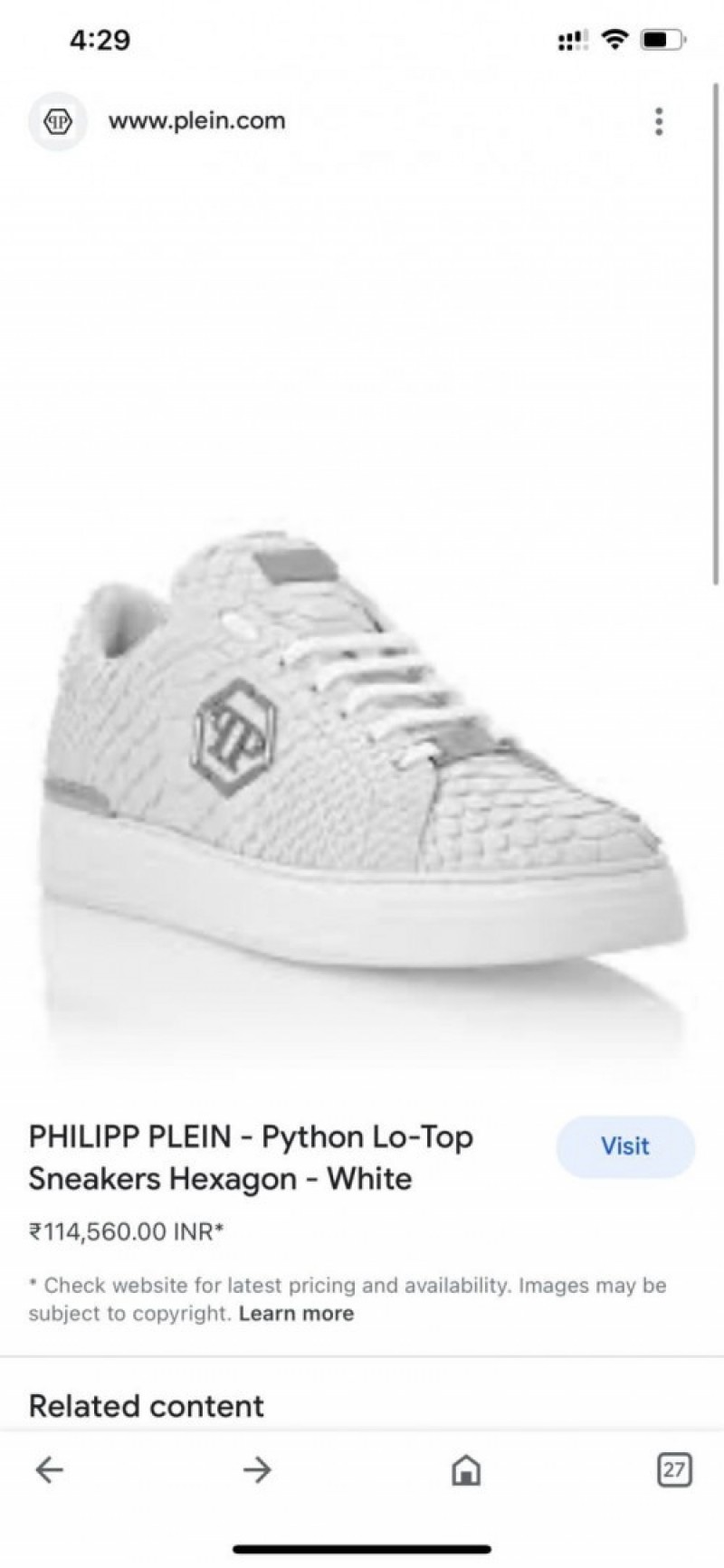Tap the Visit button
724x1568 pixels.
(625, 1146)
